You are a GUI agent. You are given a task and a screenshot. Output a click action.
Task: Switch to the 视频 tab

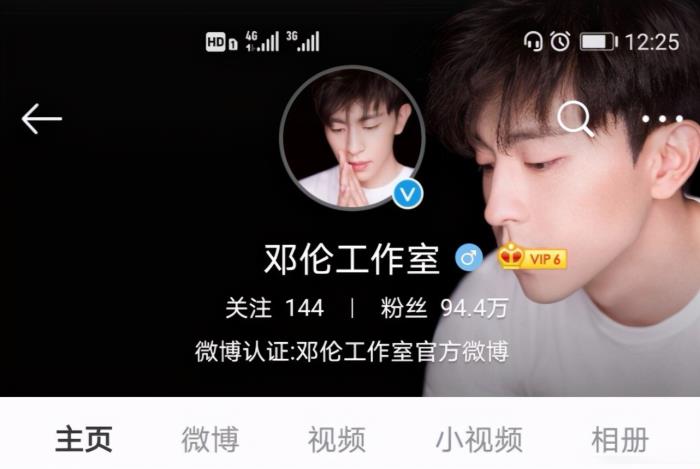(x=336, y=439)
